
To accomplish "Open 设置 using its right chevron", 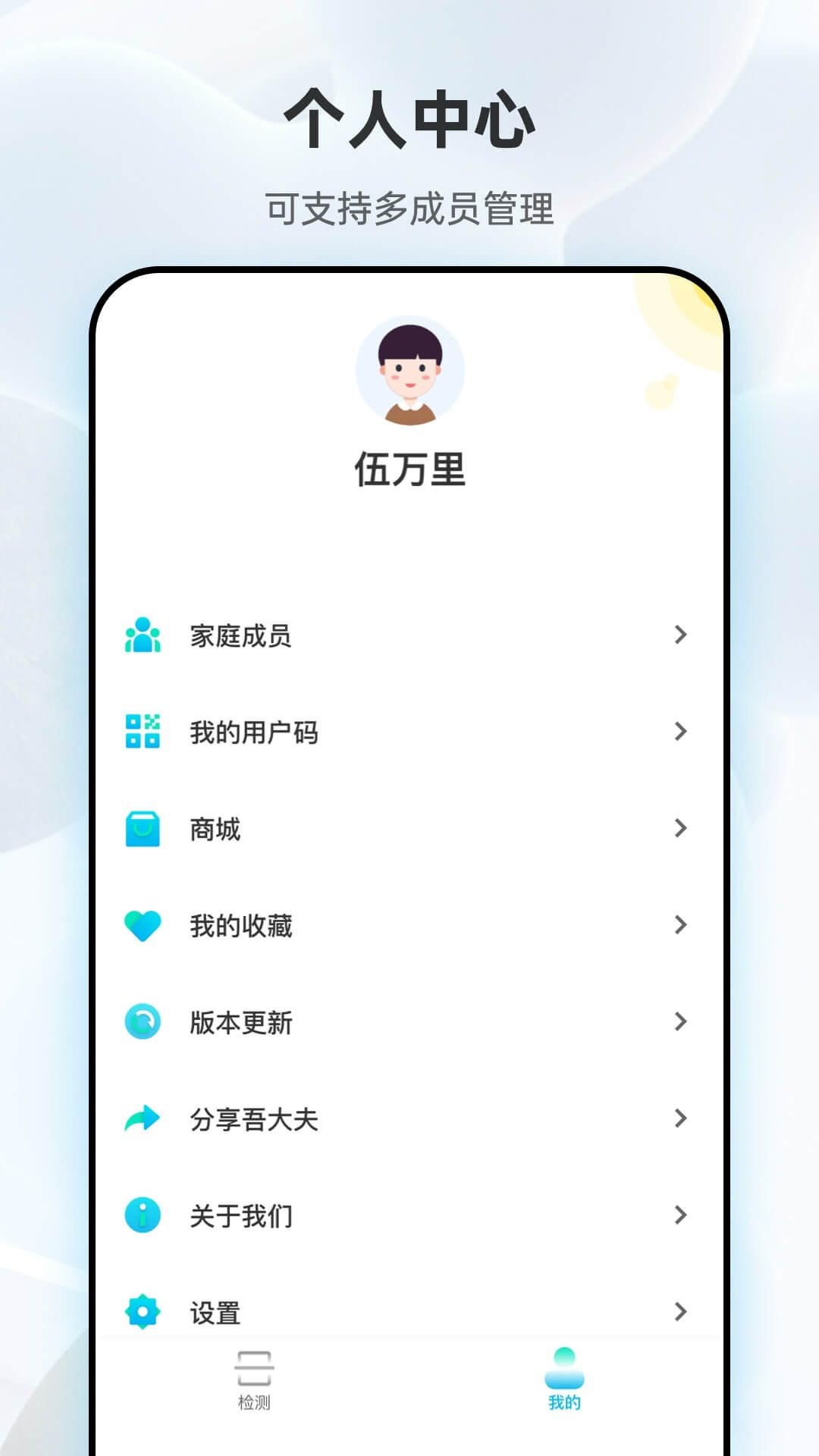I will click(x=680, y=1310).
